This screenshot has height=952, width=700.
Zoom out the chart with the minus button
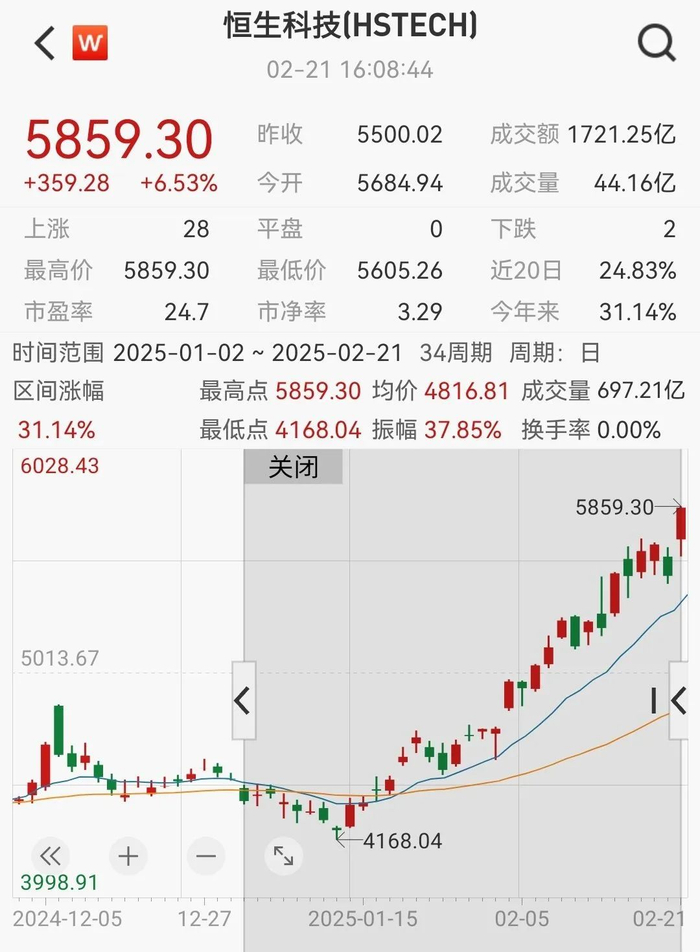click(206, 856)
